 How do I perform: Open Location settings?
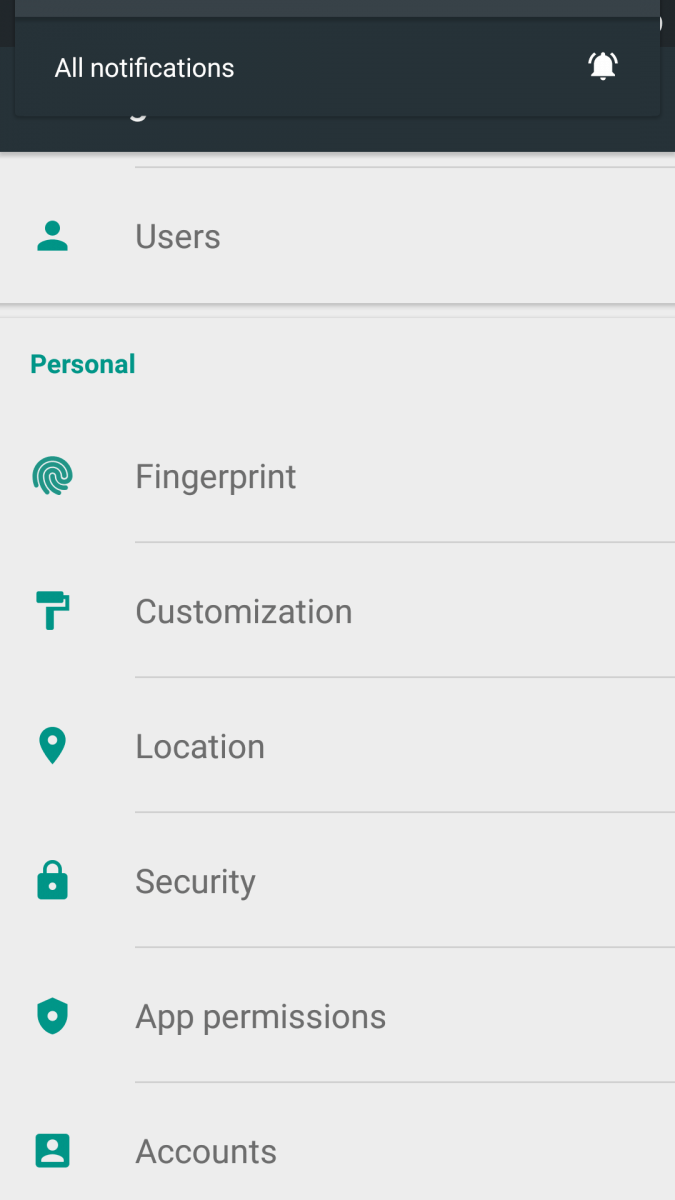click(337, 746)
